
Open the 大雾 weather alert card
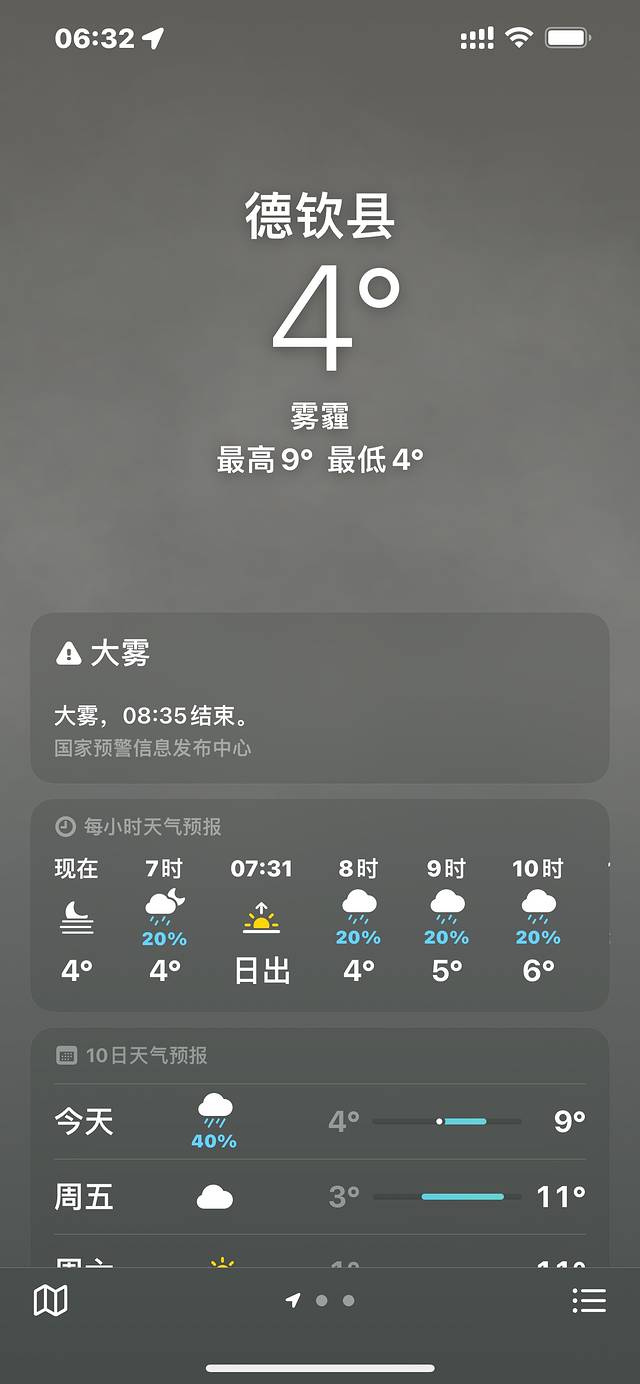click(x=320, y=697)
